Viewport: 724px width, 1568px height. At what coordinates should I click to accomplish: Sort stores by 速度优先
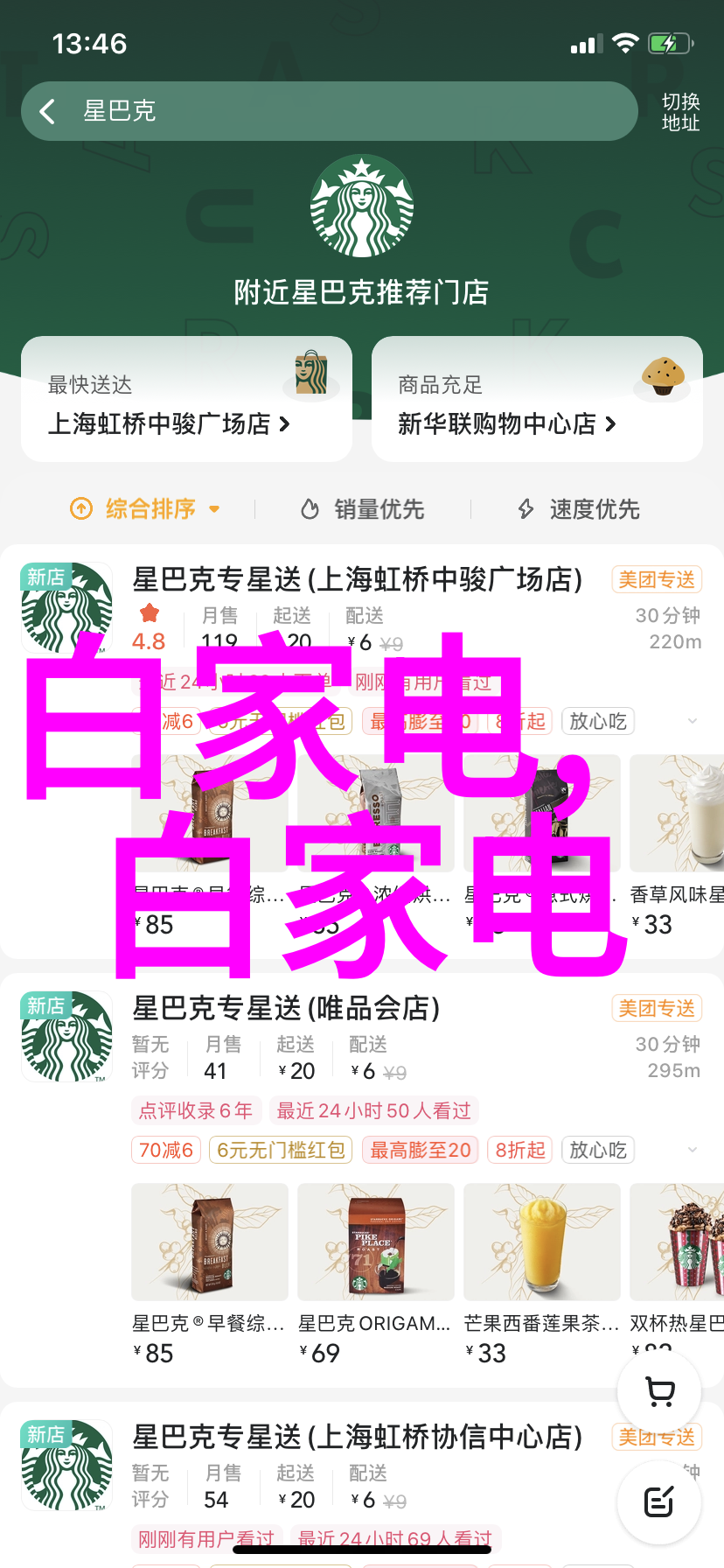point(579,508)
